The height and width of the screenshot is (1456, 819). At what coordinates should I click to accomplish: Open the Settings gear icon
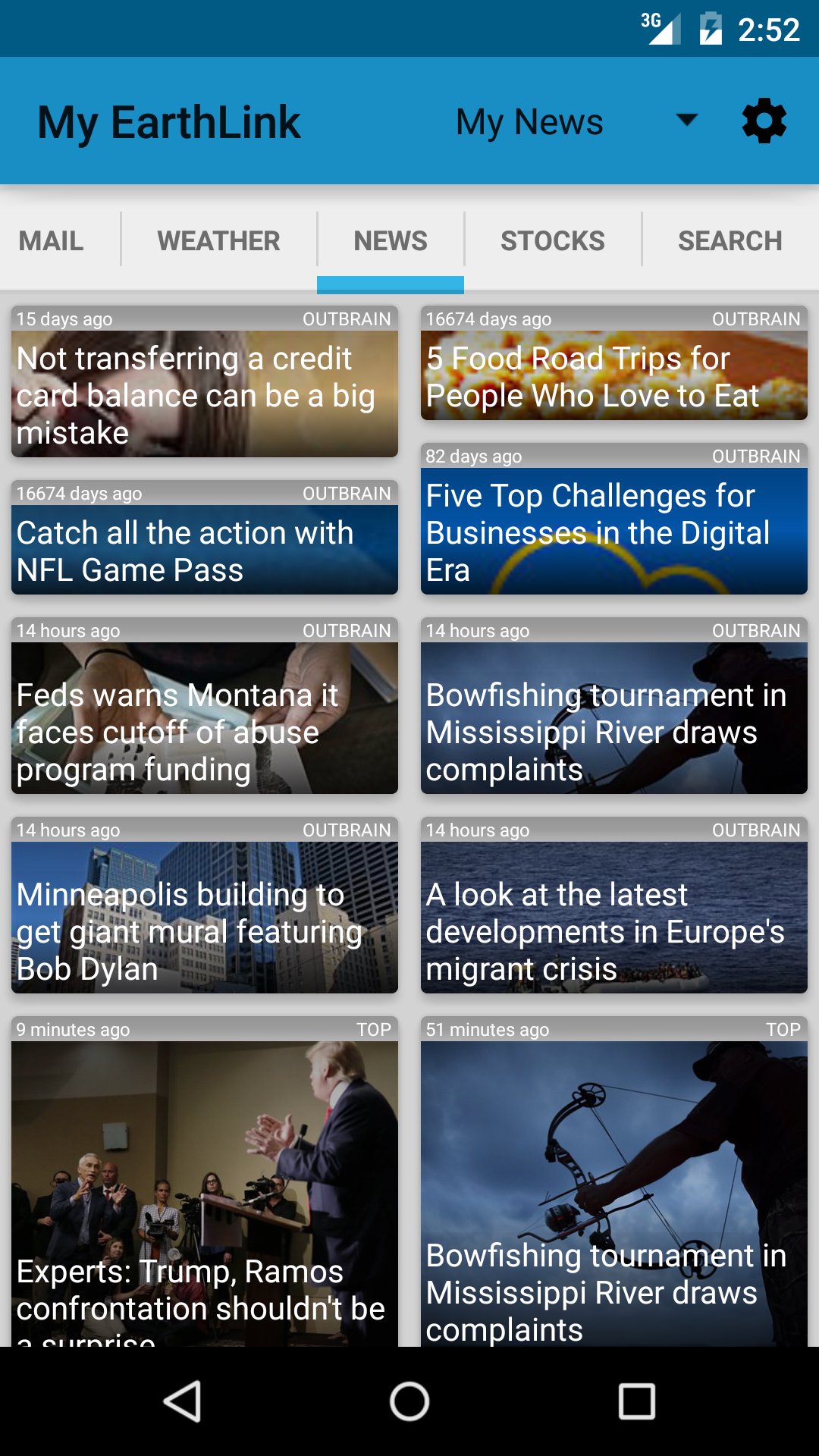coord(763,120)
